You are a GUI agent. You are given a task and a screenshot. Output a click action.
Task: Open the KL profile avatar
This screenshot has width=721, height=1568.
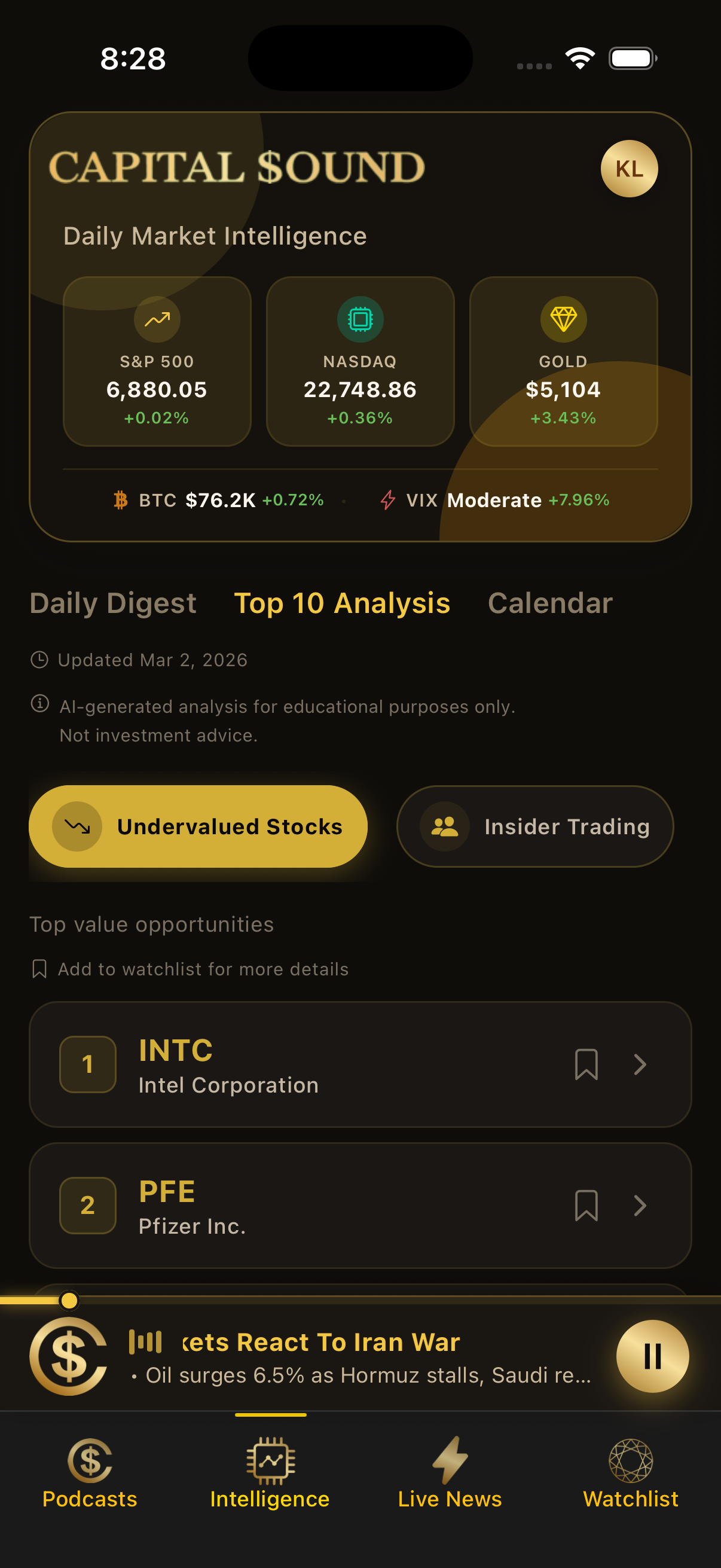tap(628, 169)
